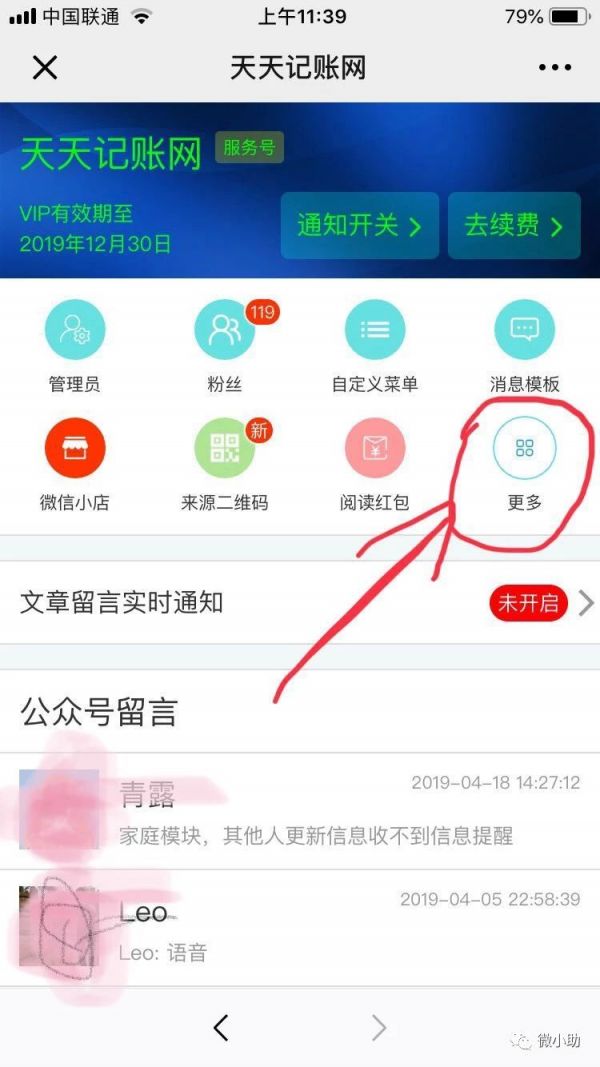
Task: Close the 天天记账网 page
Action: 45,68
